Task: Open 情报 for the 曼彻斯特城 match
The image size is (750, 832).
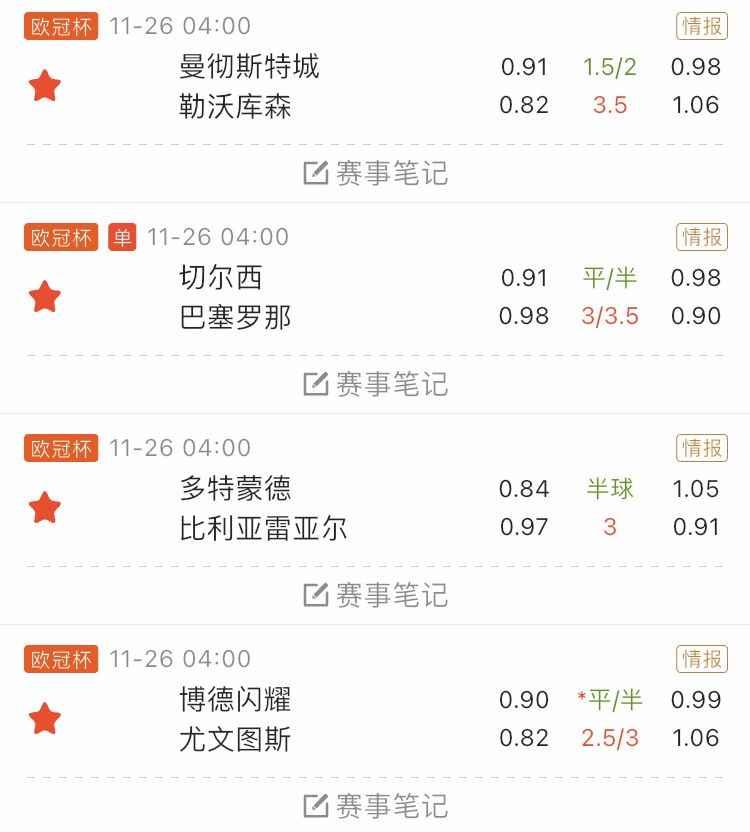Action: coord(702,26)
